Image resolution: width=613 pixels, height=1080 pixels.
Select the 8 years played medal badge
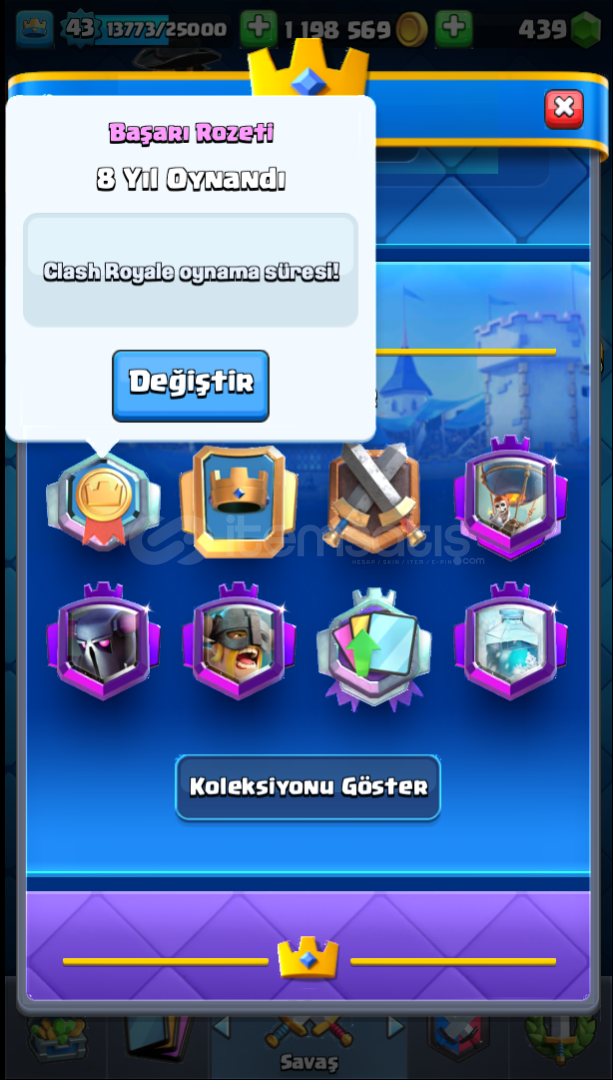coord(103,501)
